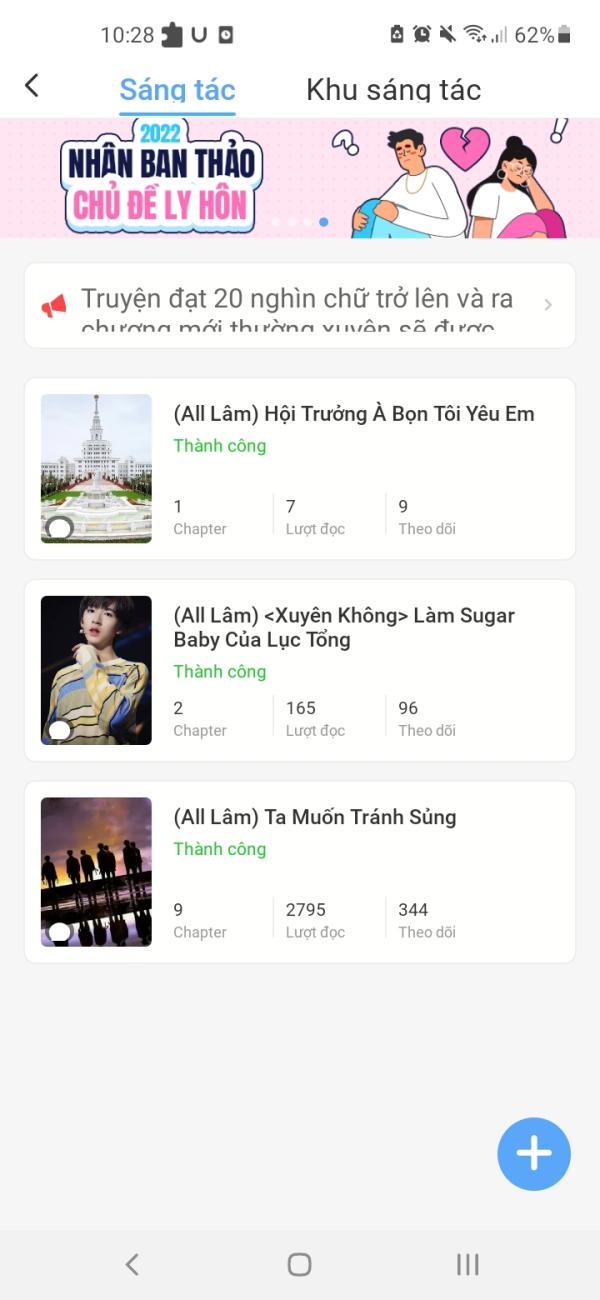
Task: Open story Làm Sugar Baby Của Lục Tổng
Action: click(344, 627)
